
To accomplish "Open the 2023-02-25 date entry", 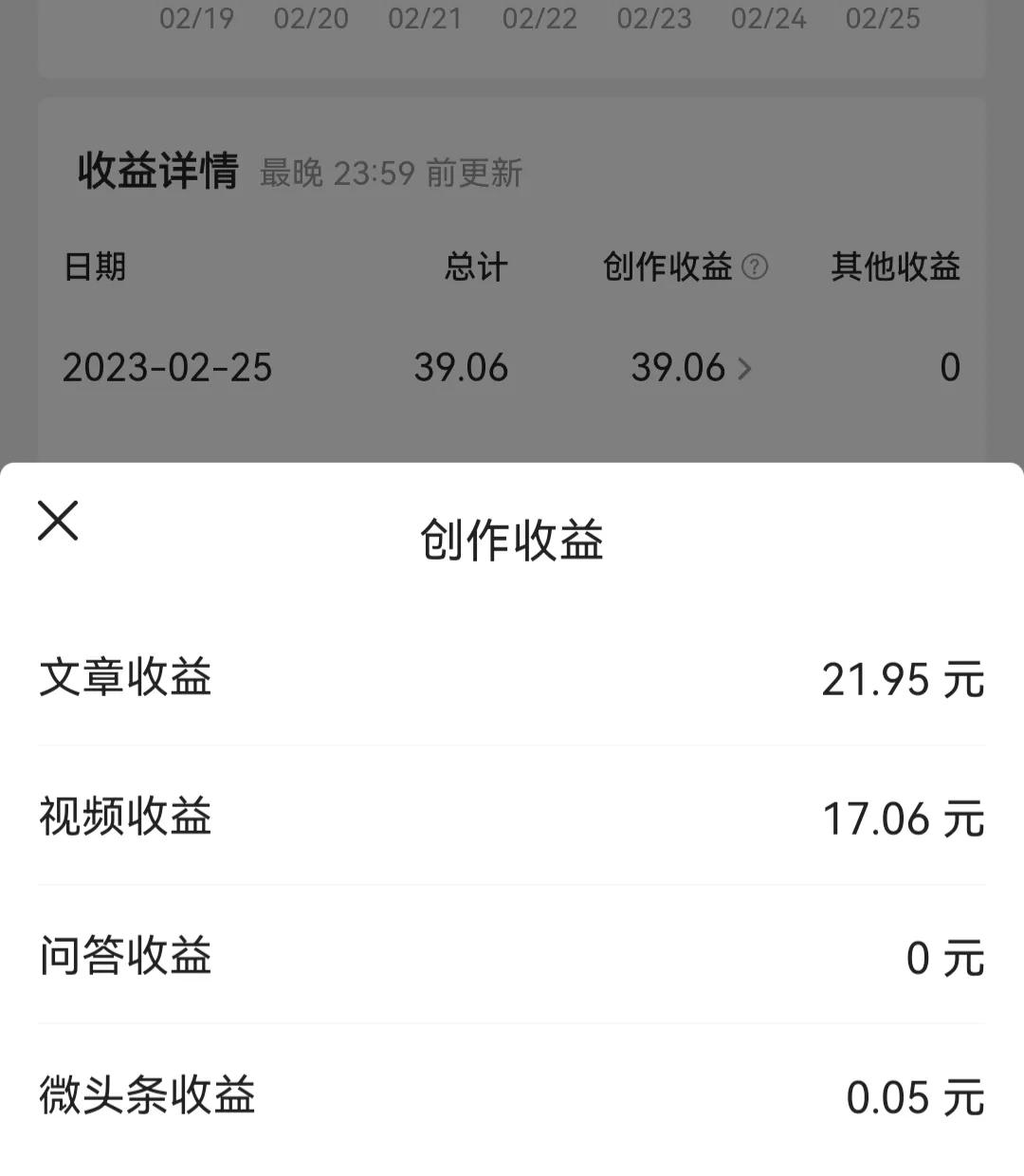I will 167,368.
